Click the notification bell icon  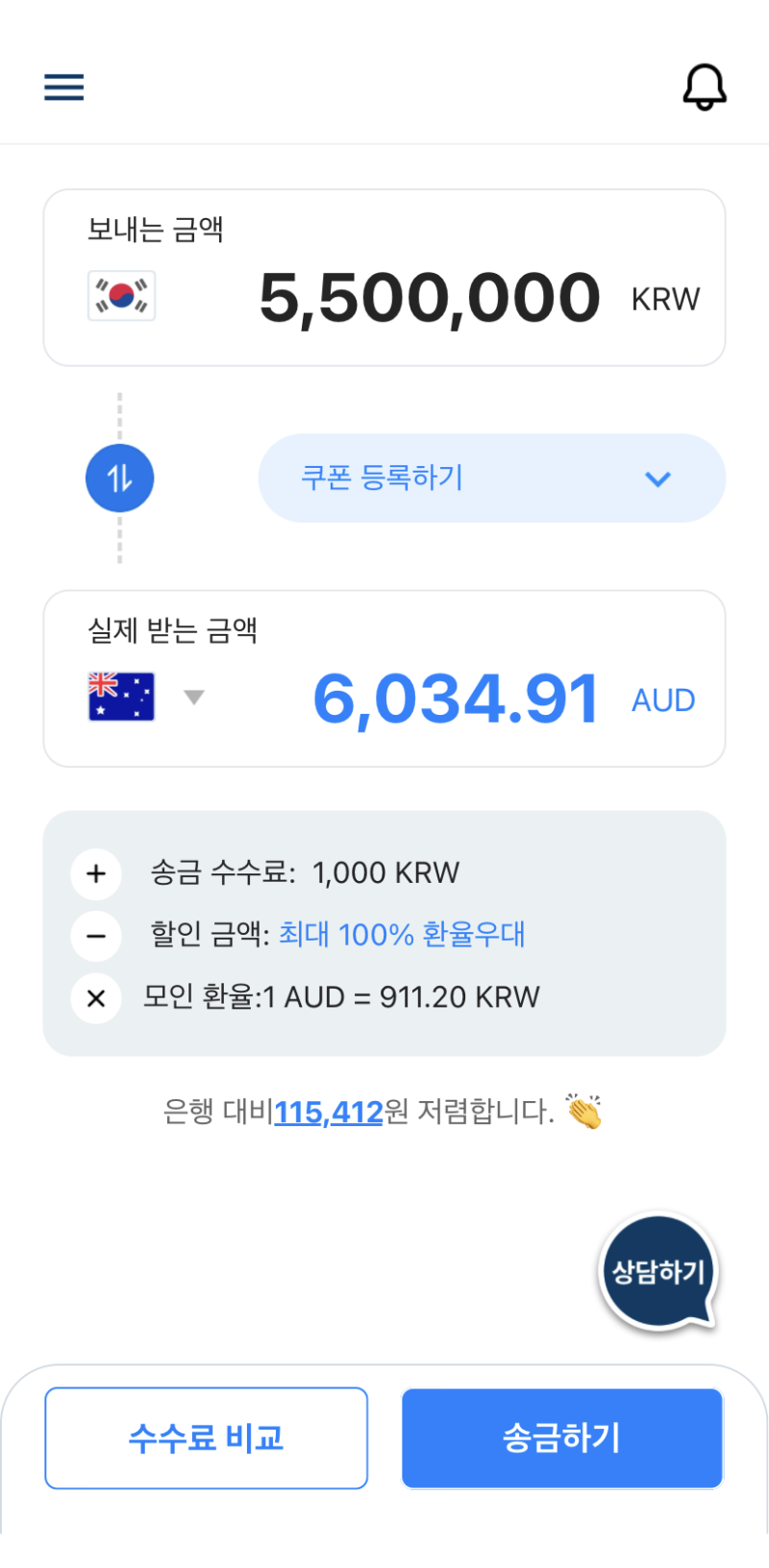[705, 86]
